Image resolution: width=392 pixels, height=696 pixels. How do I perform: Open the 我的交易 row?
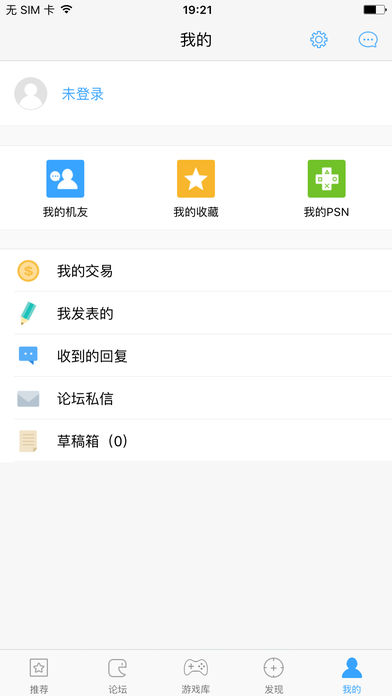pyautogui.click(x=196, y=271)
